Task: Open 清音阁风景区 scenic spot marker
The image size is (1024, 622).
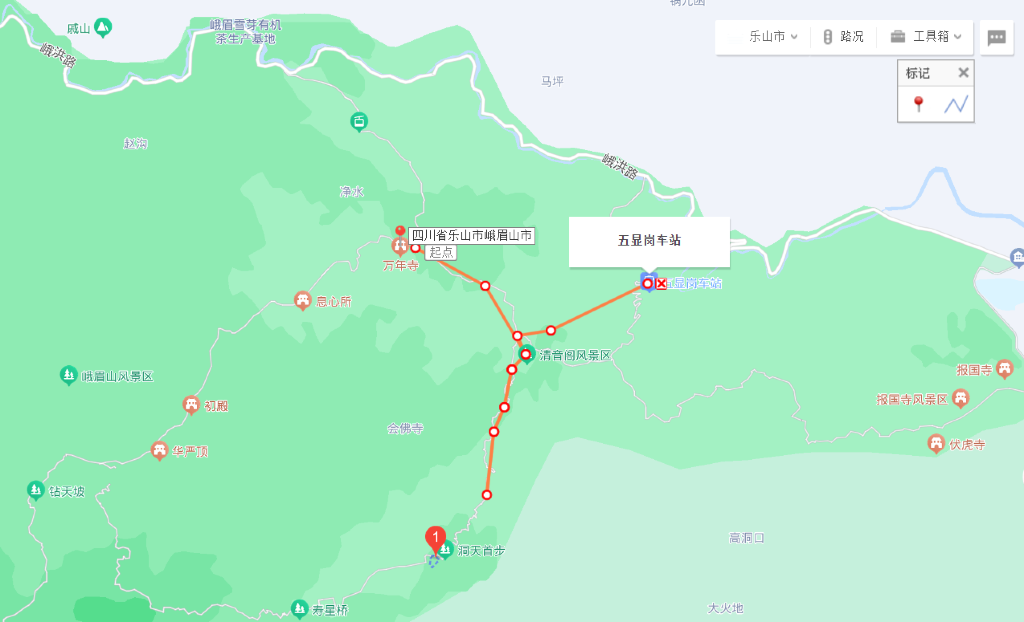Action: click(x=526, y=354)
